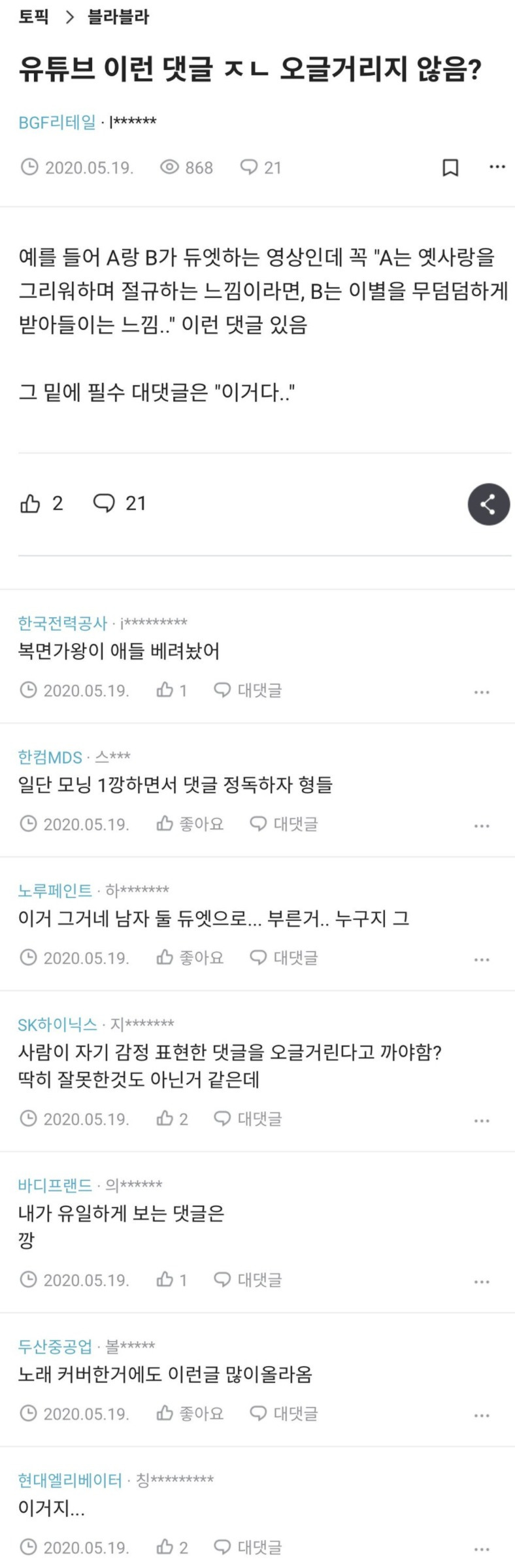515x1568 pixels.
Task: Like the SK하이닉스 comment
Action: point(172,1119)
